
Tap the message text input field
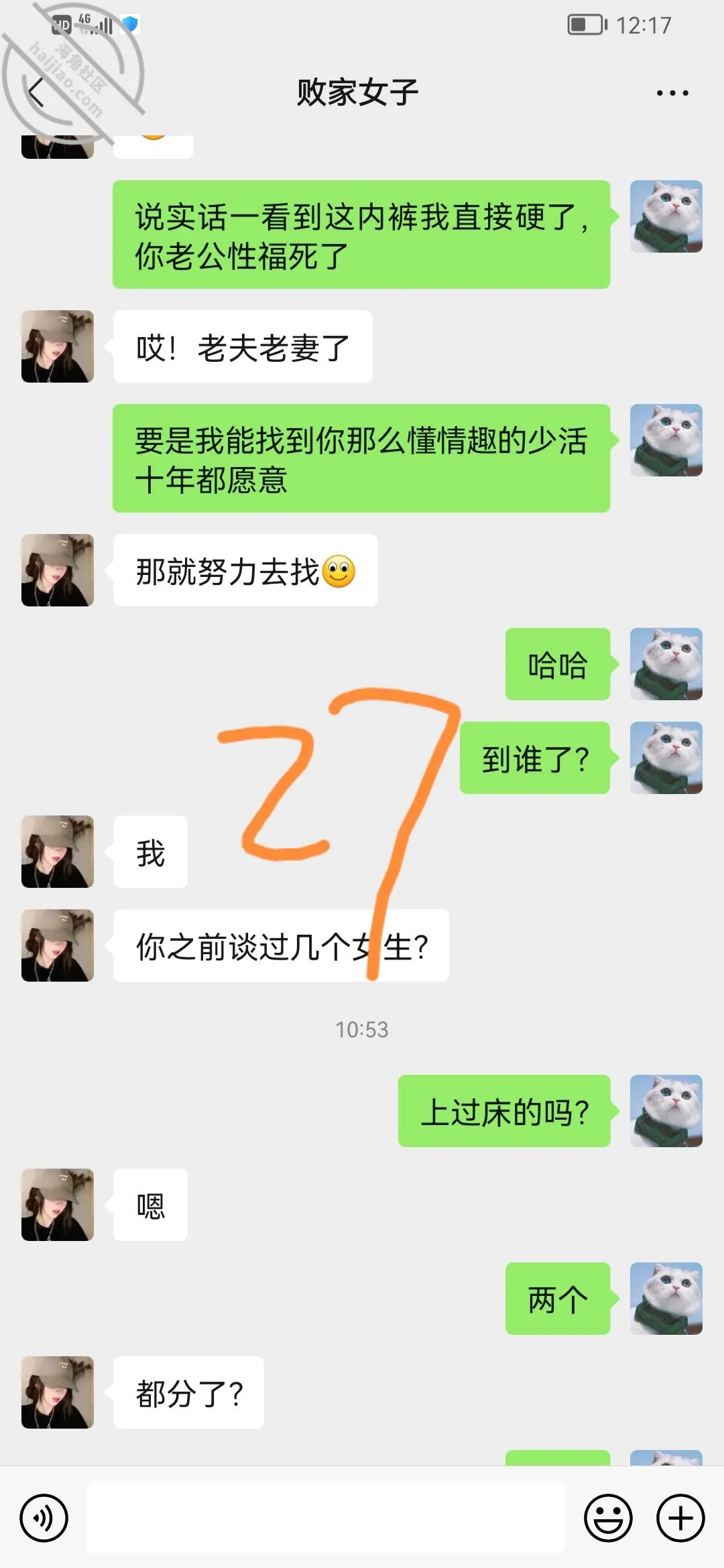[326, 1517]
